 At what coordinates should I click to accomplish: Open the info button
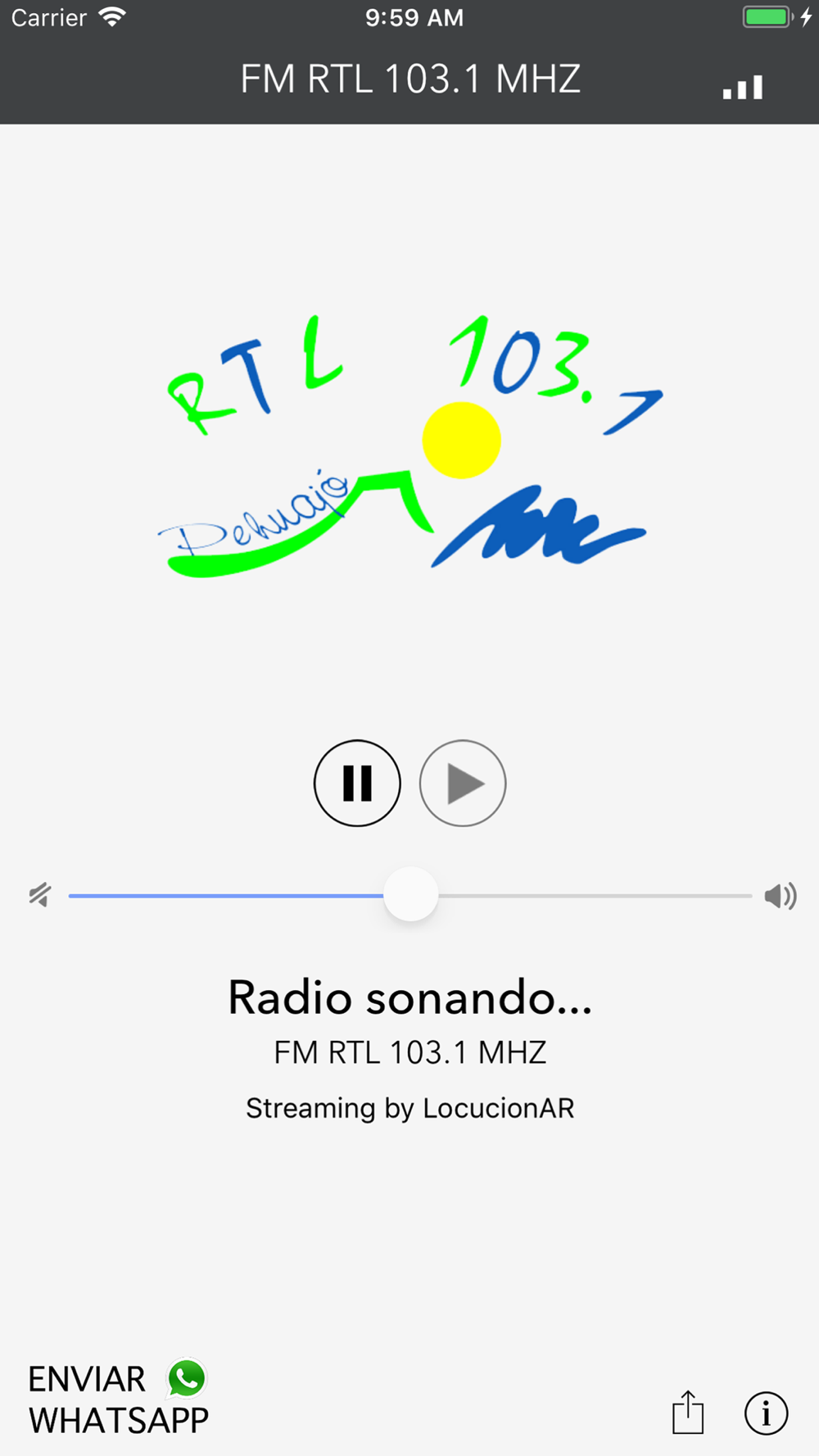coord(766,1413)
